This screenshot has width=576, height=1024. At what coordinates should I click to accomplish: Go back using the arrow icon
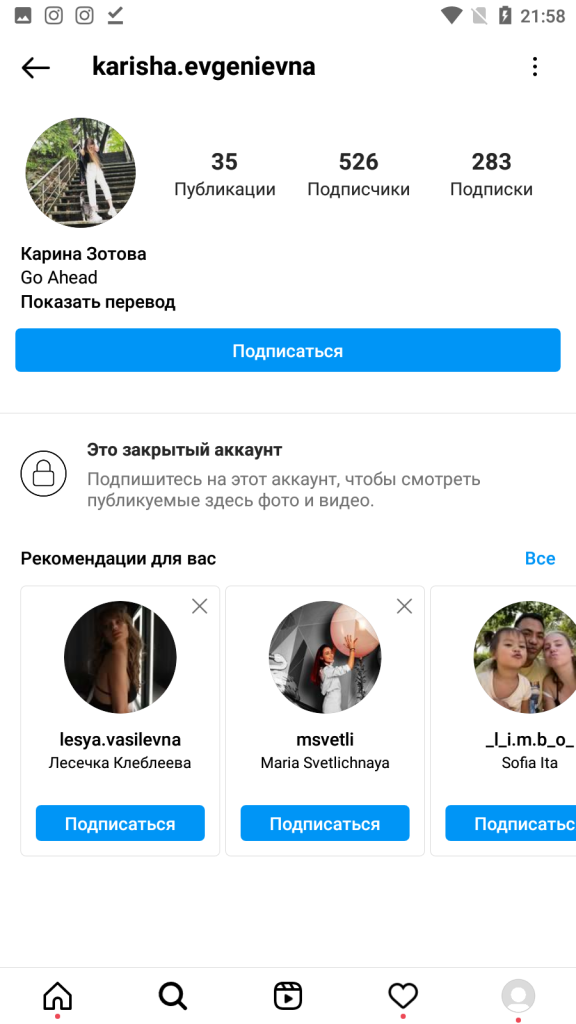(x=35, y=67)
